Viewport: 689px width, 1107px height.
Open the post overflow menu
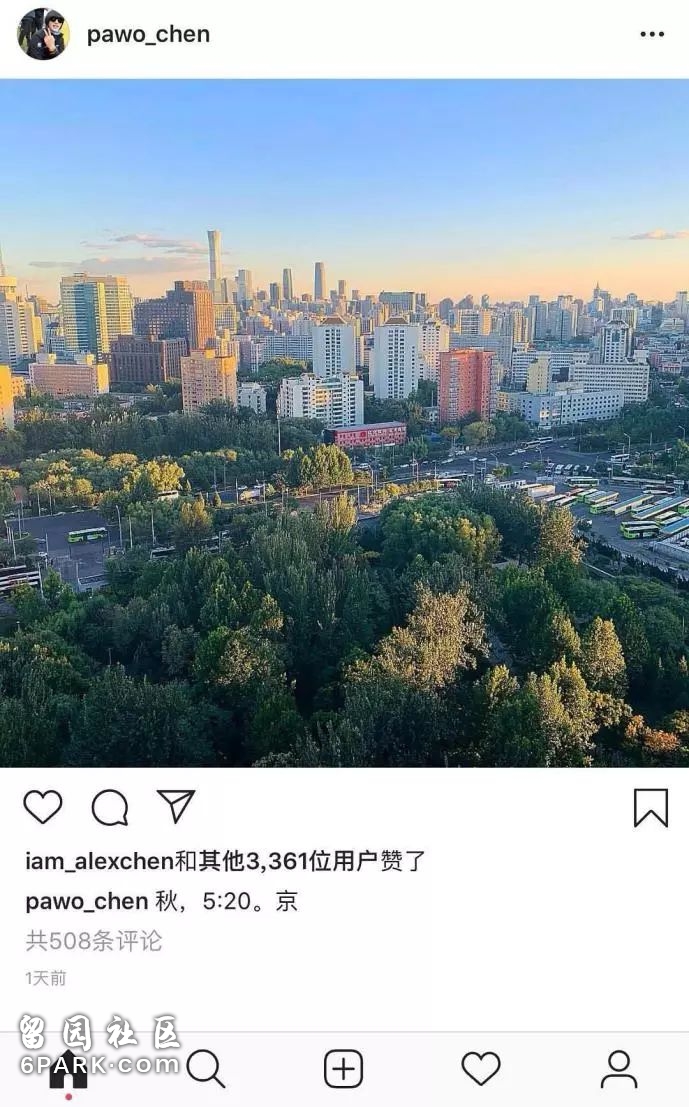coord(652,34)
